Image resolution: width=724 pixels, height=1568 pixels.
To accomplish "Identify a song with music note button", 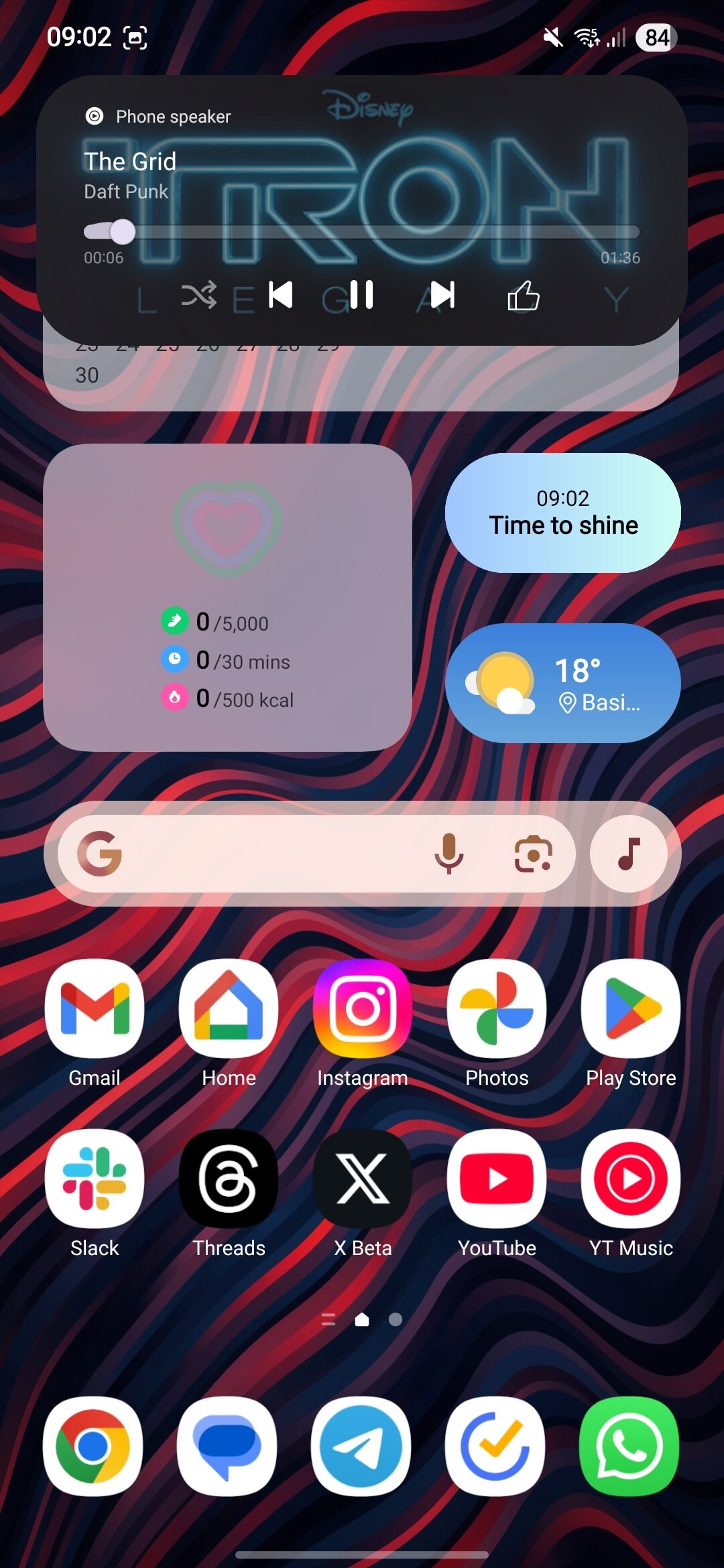I will 628,854.
